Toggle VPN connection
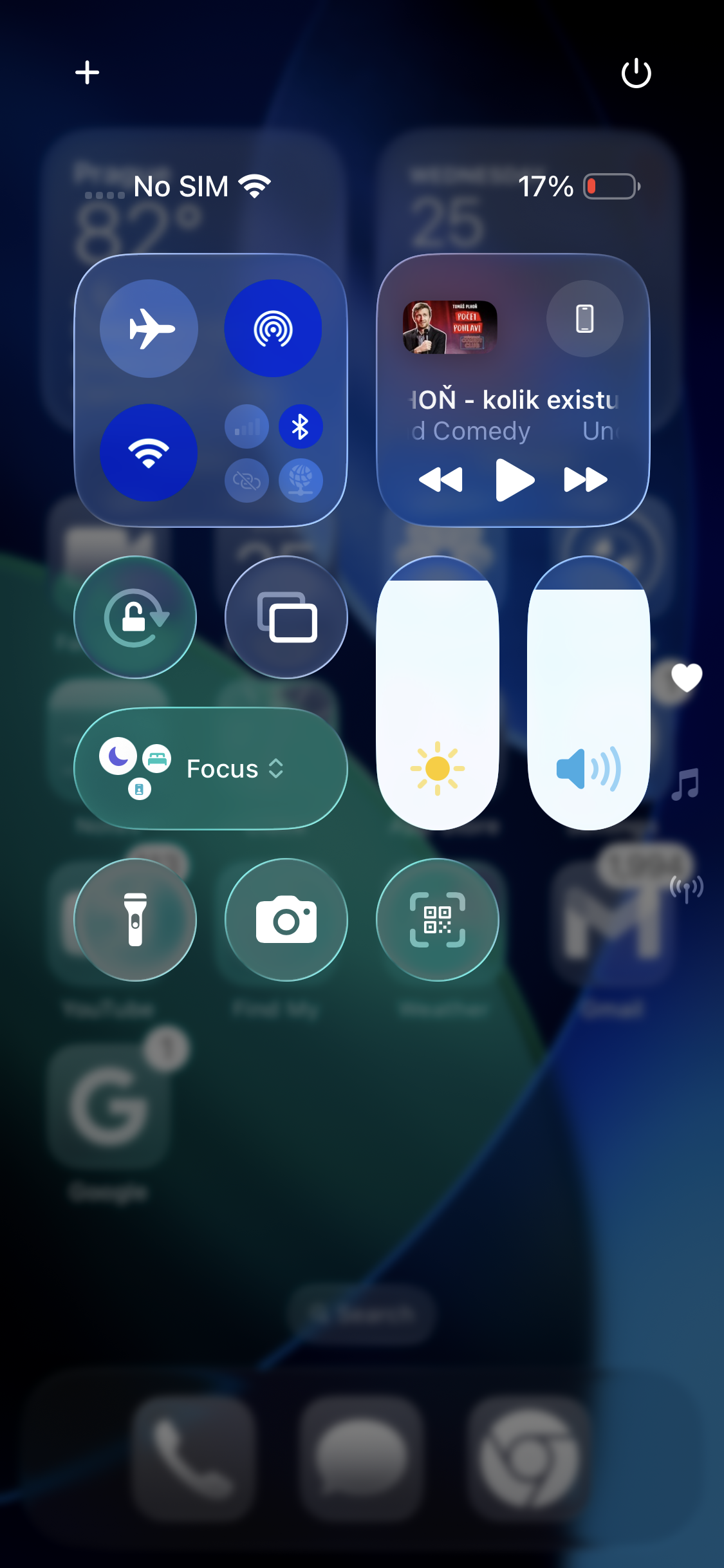 [300, 481]
